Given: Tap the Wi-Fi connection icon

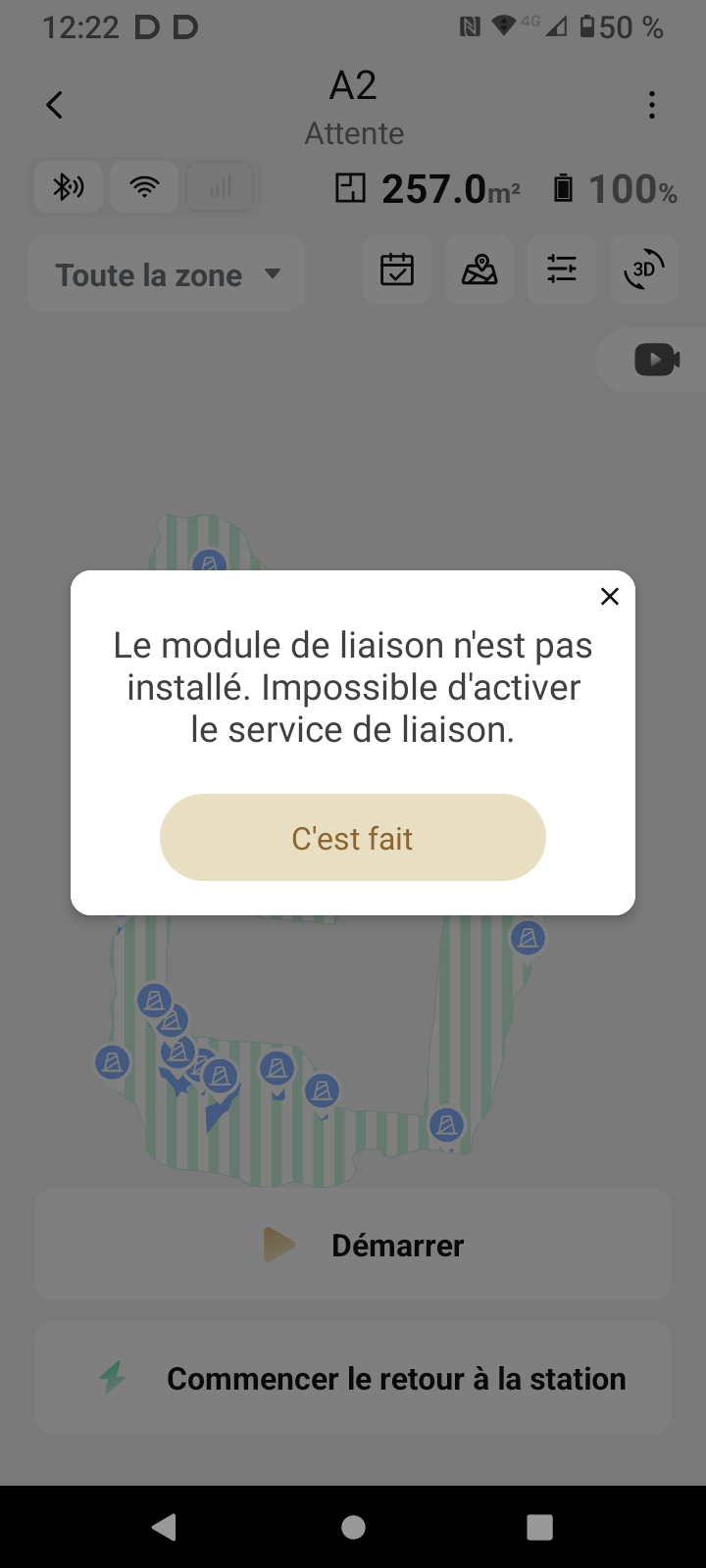Looking at the screenshot, I should pyautogui.click(x=144, y=186).
